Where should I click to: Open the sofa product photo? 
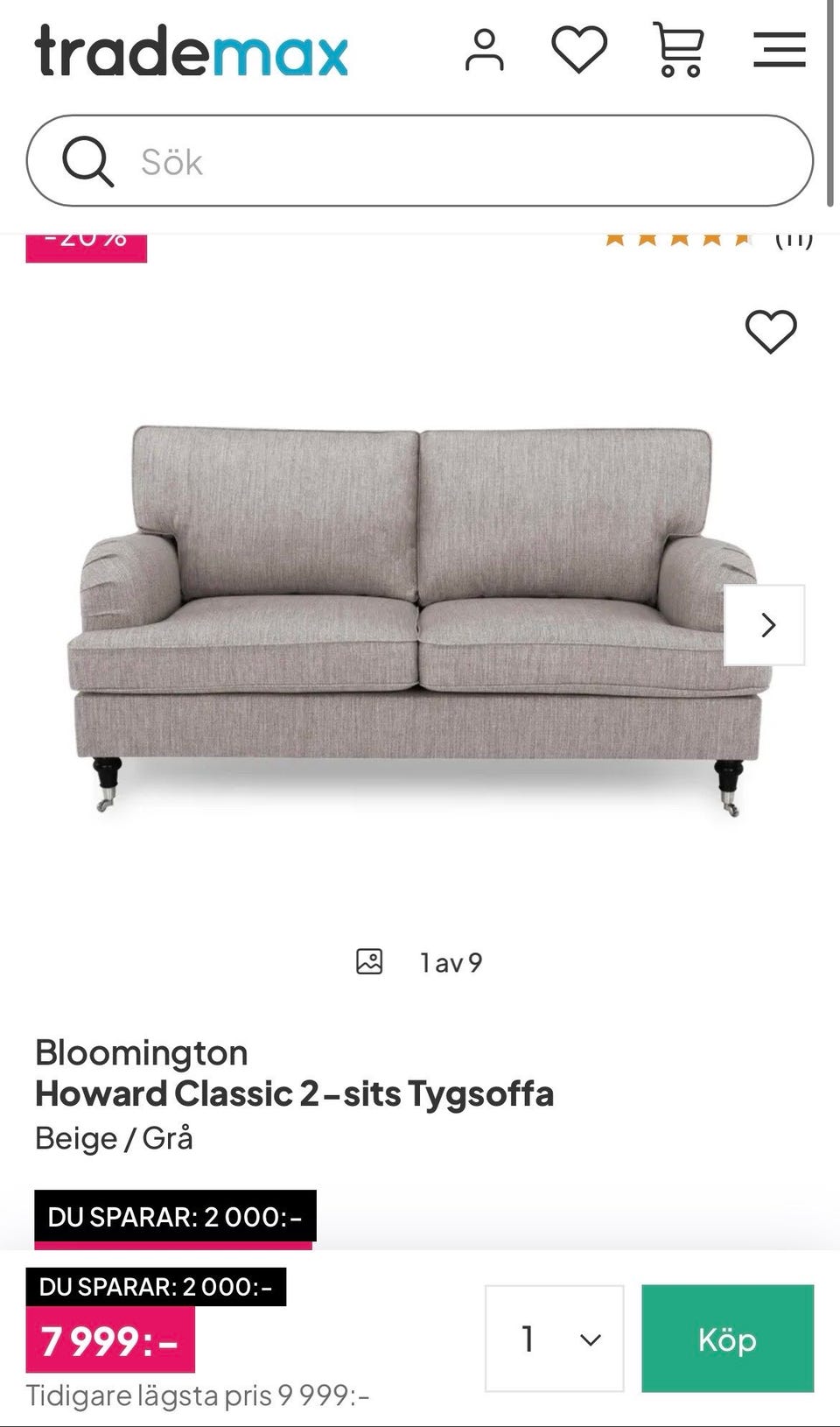(411, 613)
